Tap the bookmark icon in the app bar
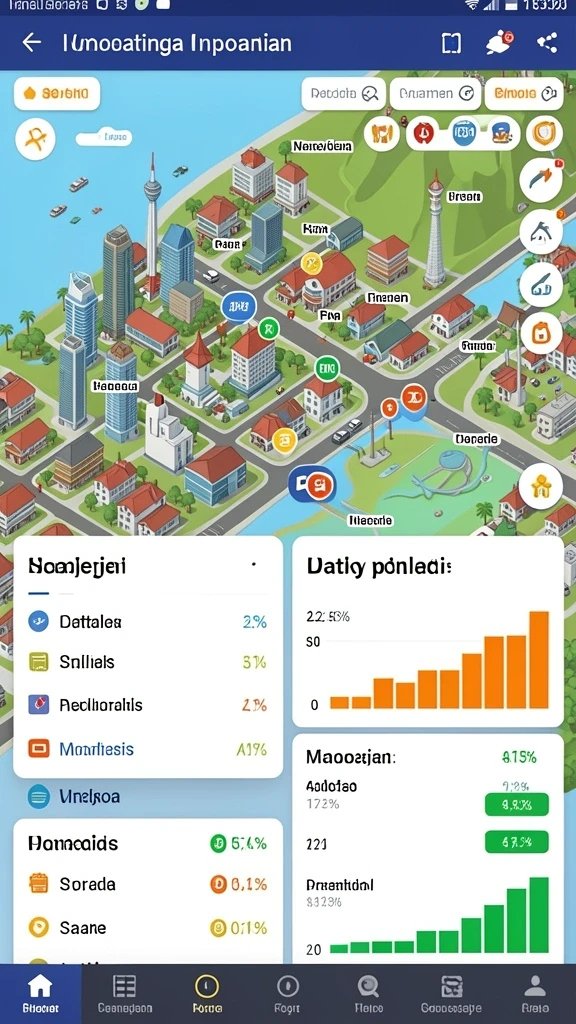 click(451, 43)
